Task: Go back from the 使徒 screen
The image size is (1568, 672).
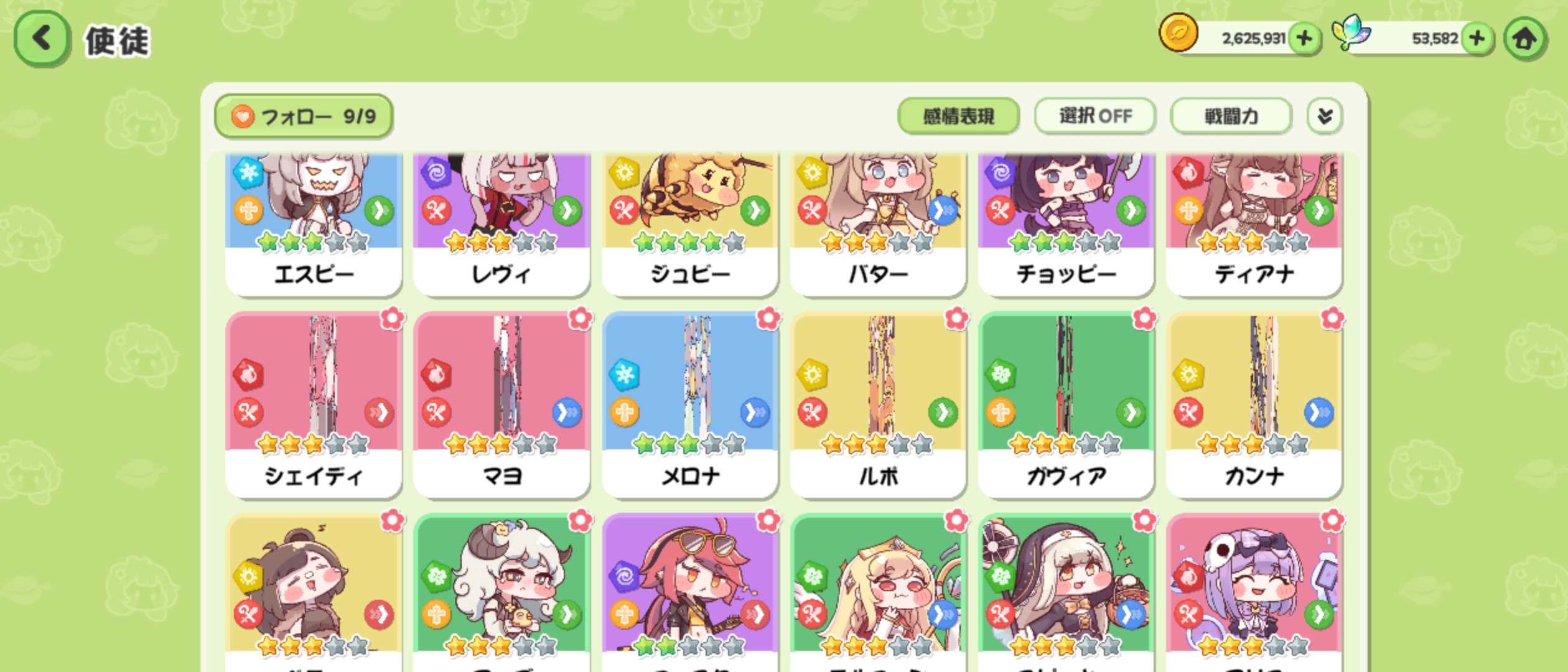Action: 41,39
